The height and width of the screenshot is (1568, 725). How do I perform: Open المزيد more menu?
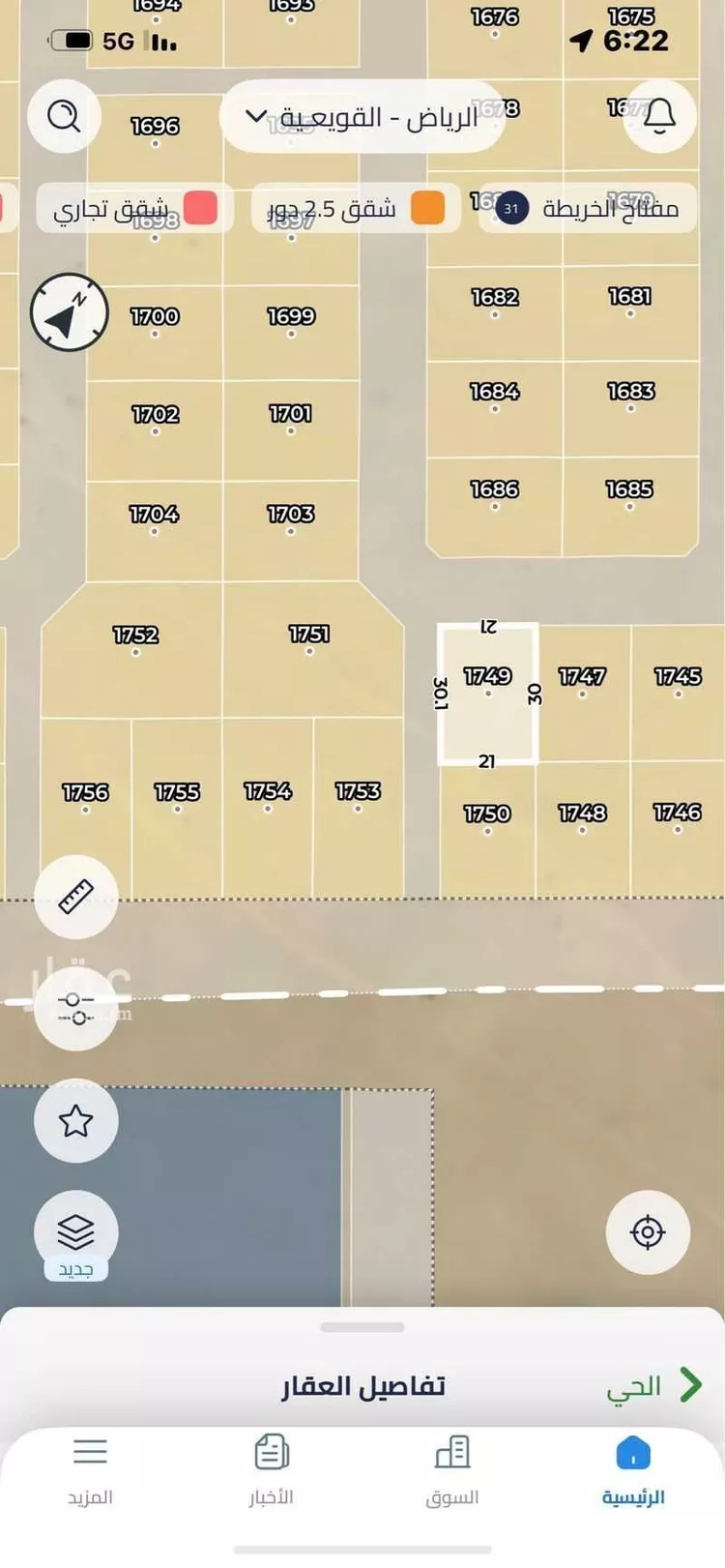pyautogui.click(x=90, y=1469)
